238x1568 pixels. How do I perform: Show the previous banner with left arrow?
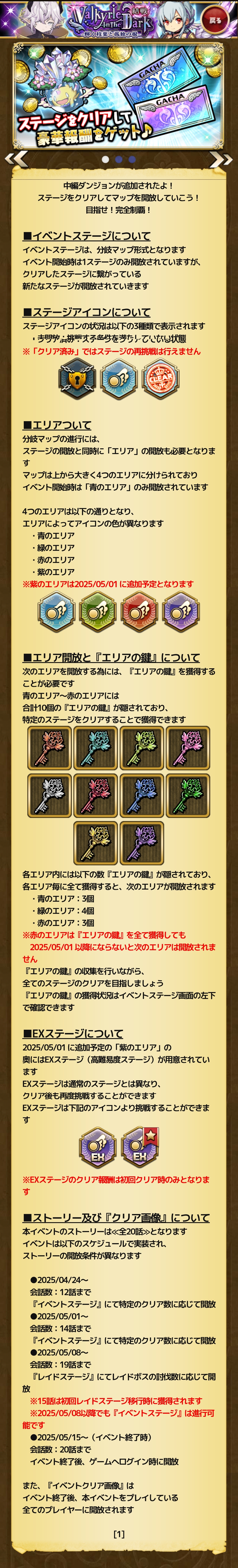[17, 160]
